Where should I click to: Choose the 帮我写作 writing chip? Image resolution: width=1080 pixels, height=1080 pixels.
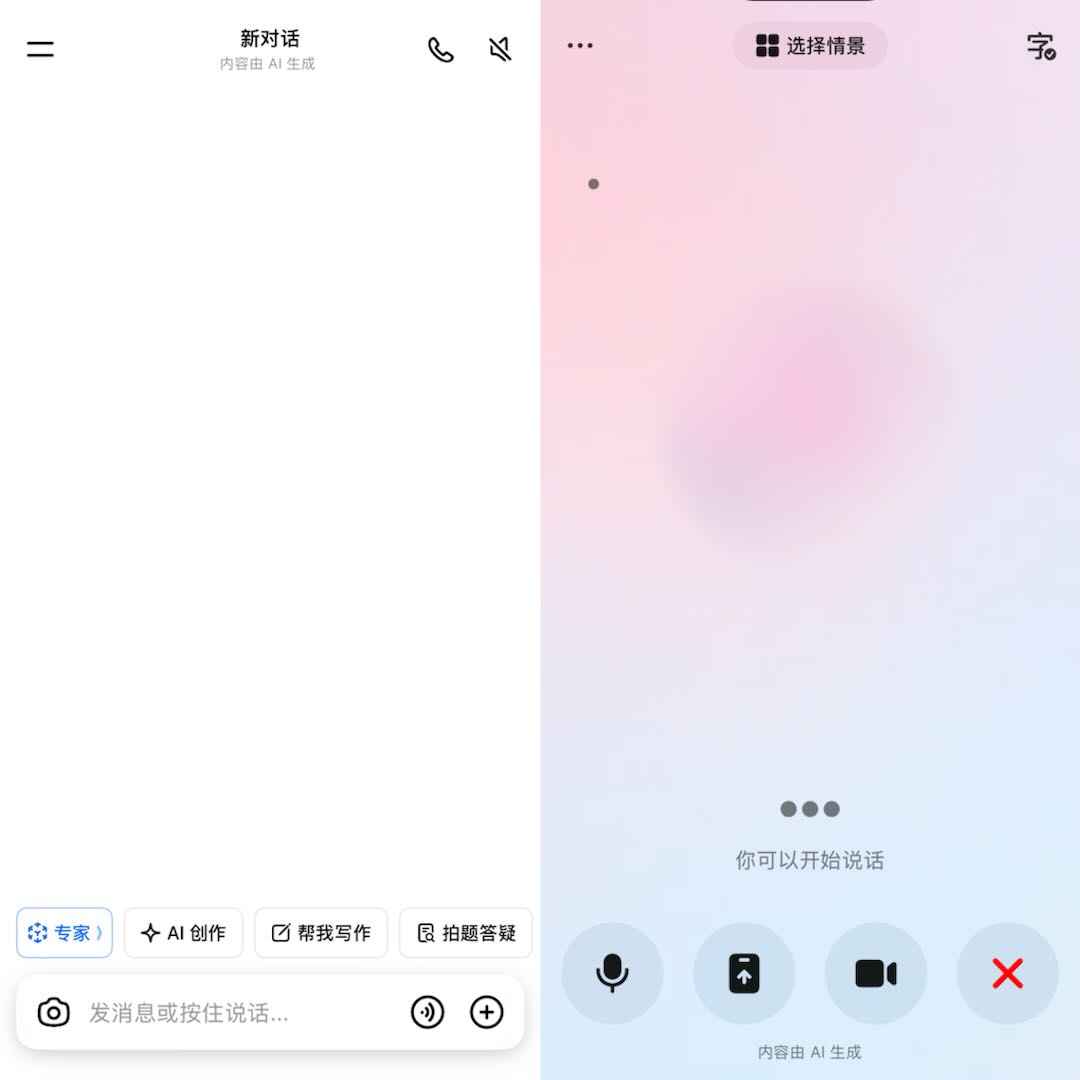[x=321, y=933]
